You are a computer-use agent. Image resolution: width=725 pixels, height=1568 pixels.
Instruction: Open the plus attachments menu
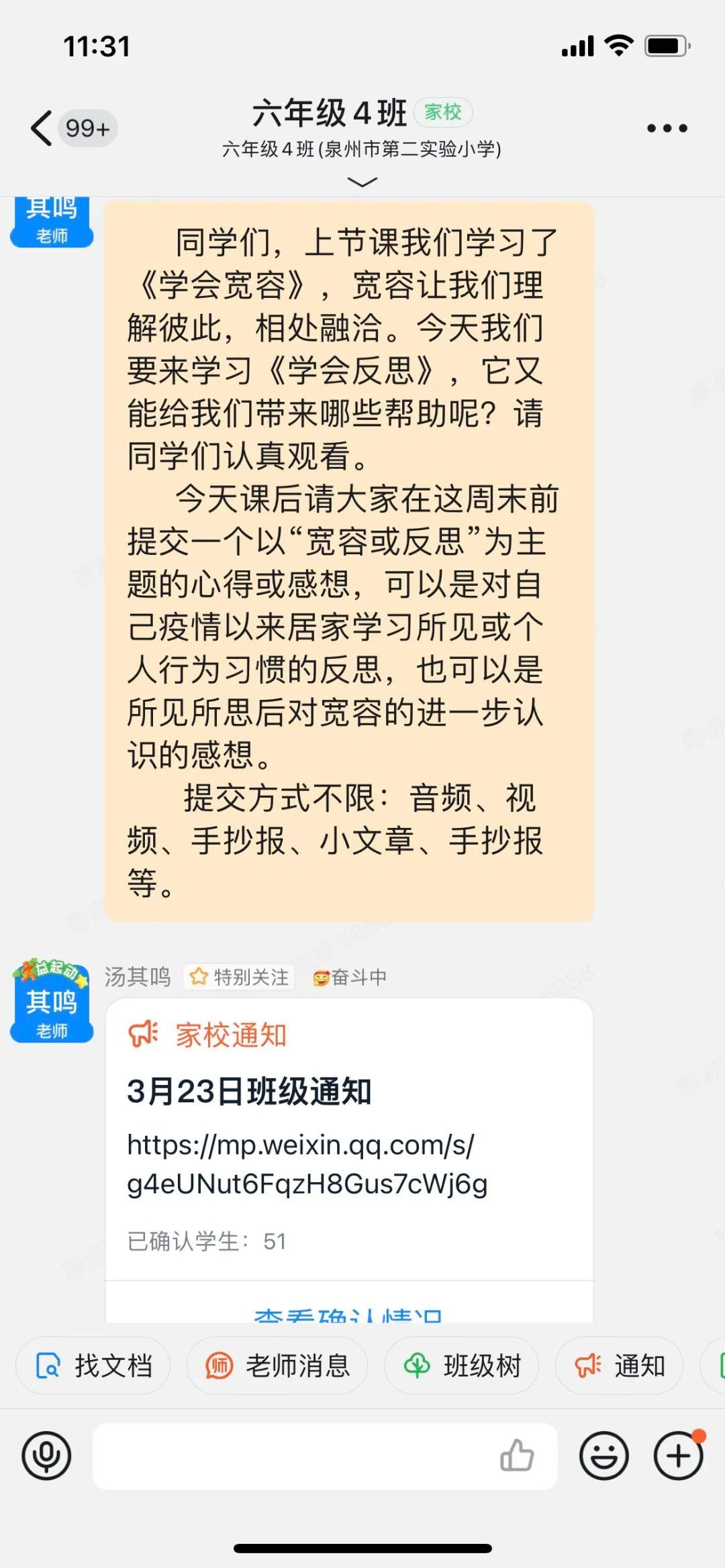pyautogui.click(x=678, y=1457)
